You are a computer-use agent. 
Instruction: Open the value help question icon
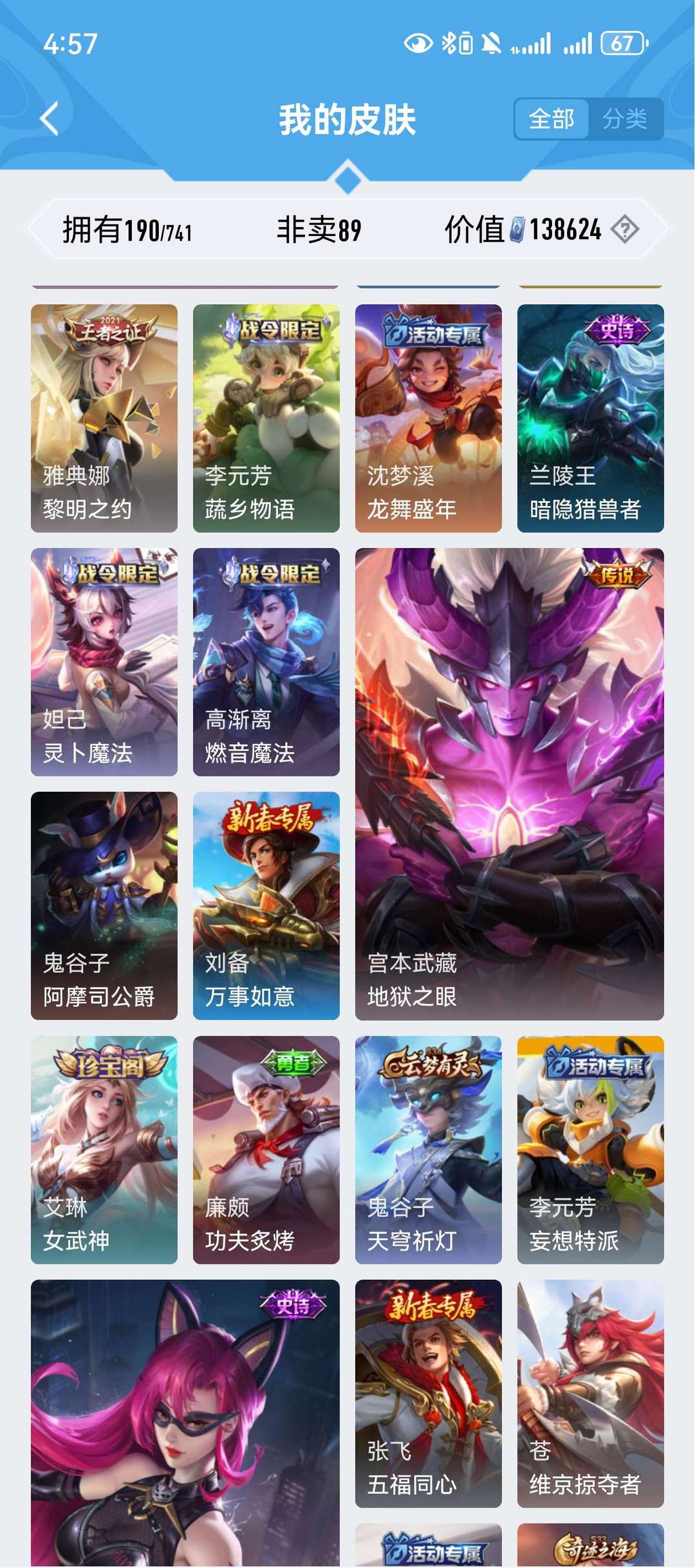625,229
